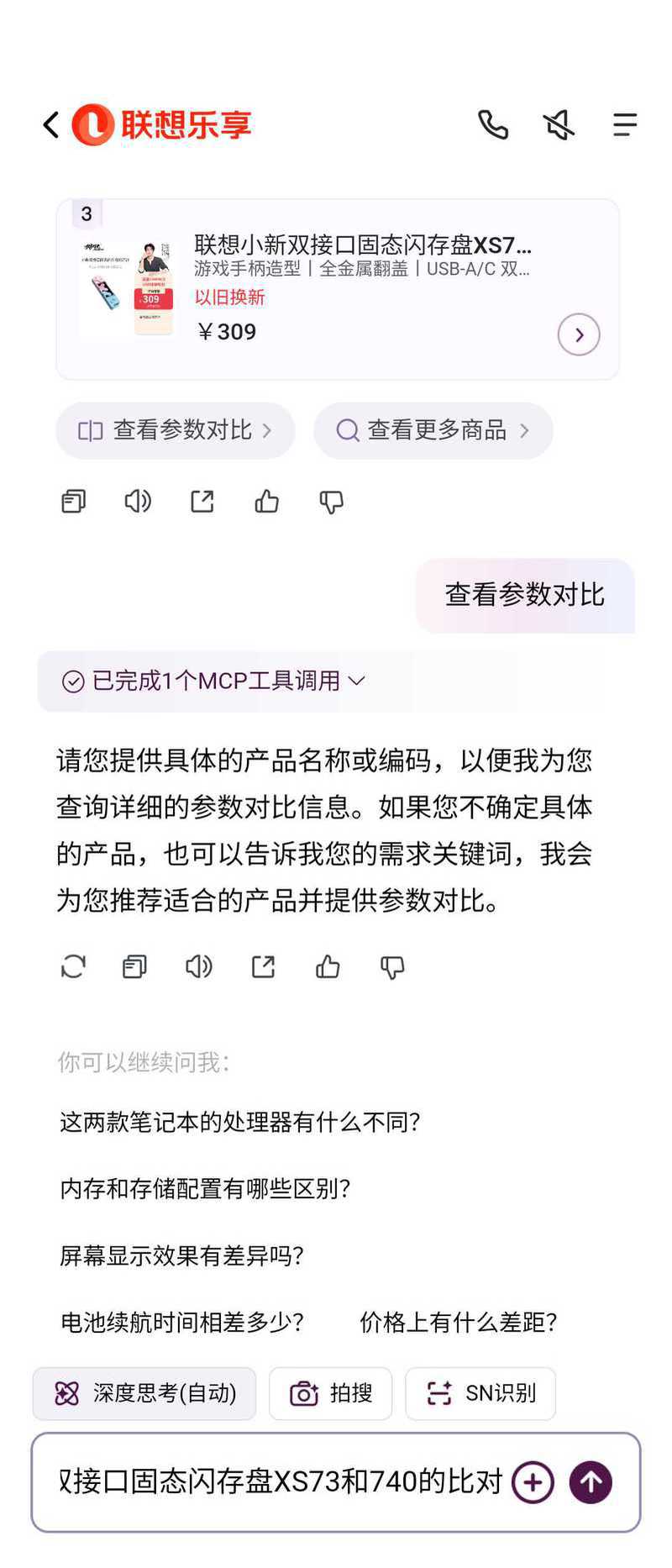Send the typed message
The width and height of the screenshot is (672, 1568).
coord(591,1481)
